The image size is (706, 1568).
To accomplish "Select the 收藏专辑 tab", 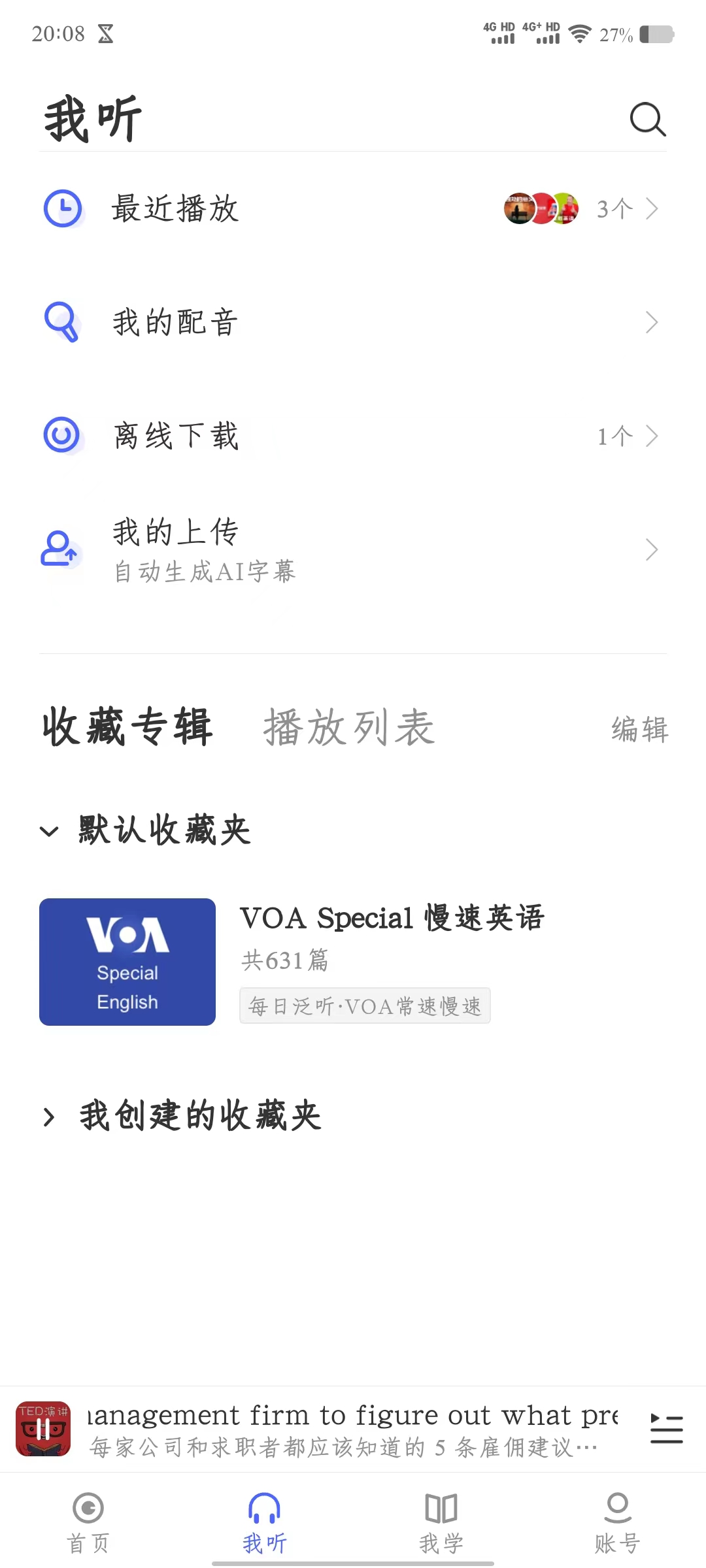I will pos(128,727).
